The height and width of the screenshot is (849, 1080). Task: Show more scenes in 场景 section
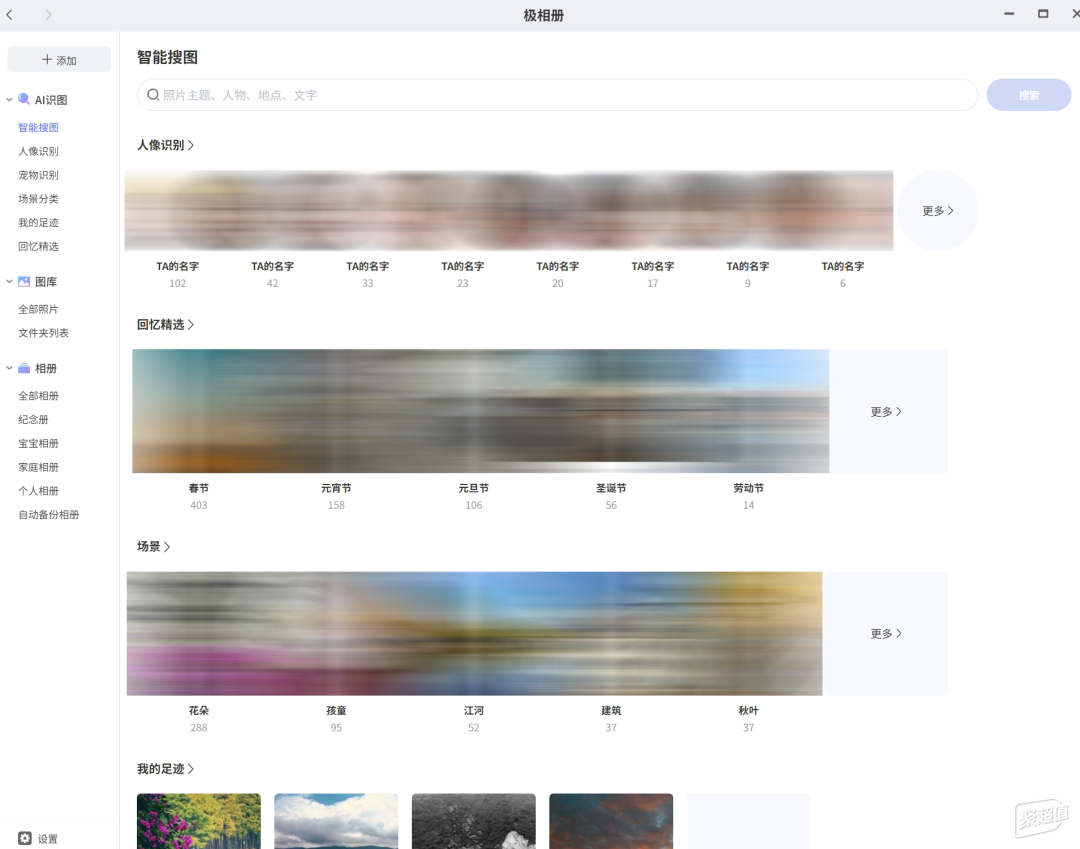pos(886,633)
